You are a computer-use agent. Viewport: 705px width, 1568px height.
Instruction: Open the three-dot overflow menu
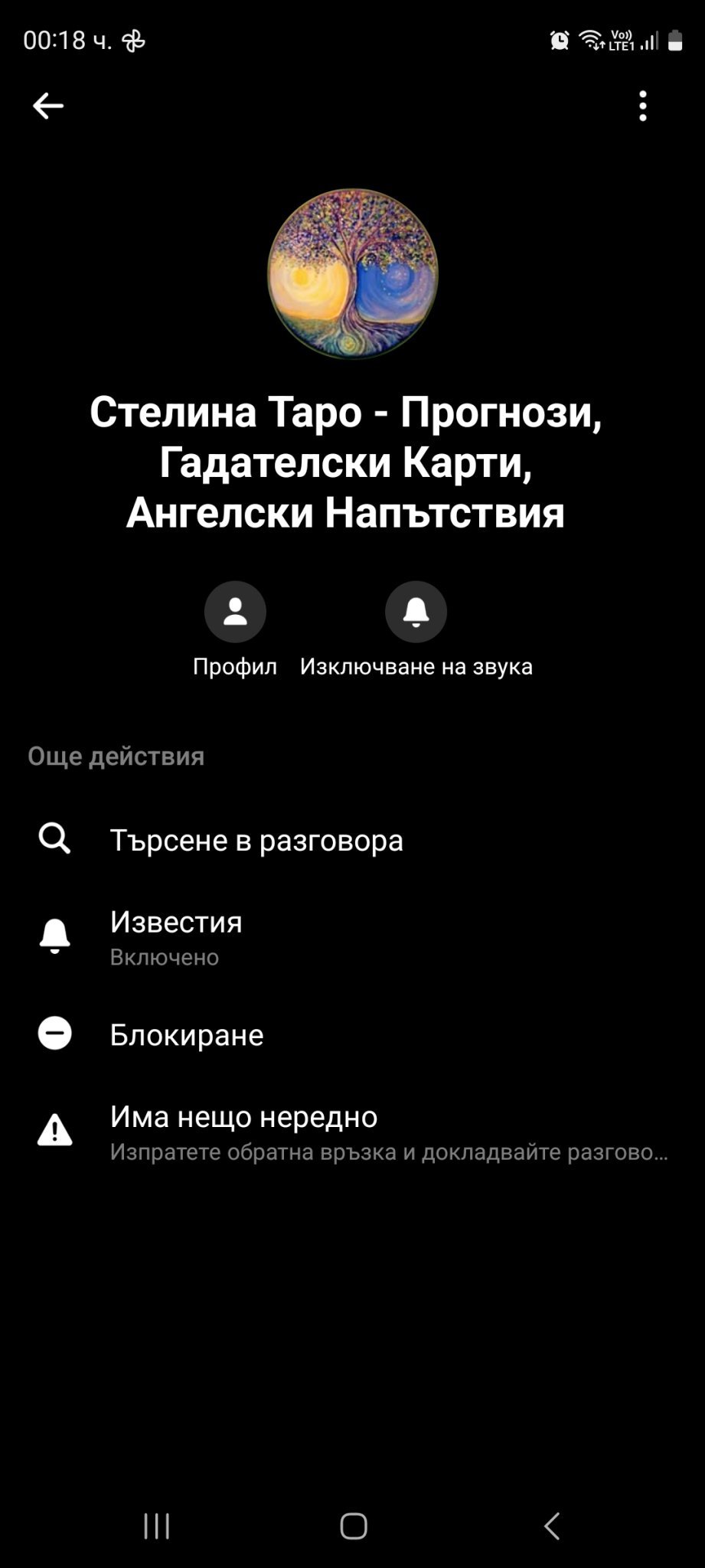(x=643, y=106)
